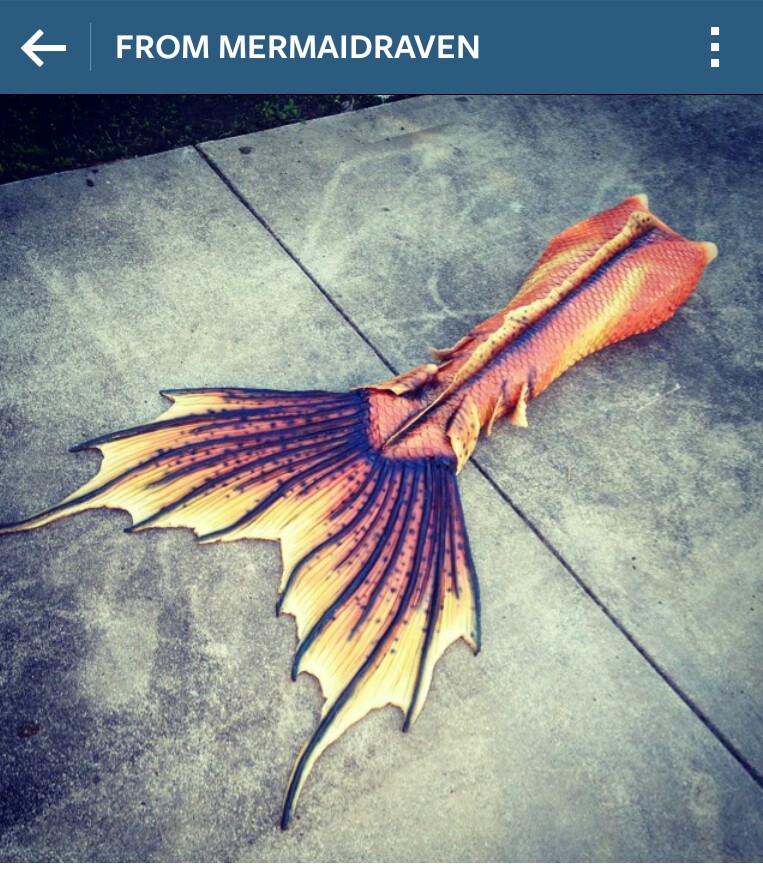Open the mermaid tail photo

(381, 478)
